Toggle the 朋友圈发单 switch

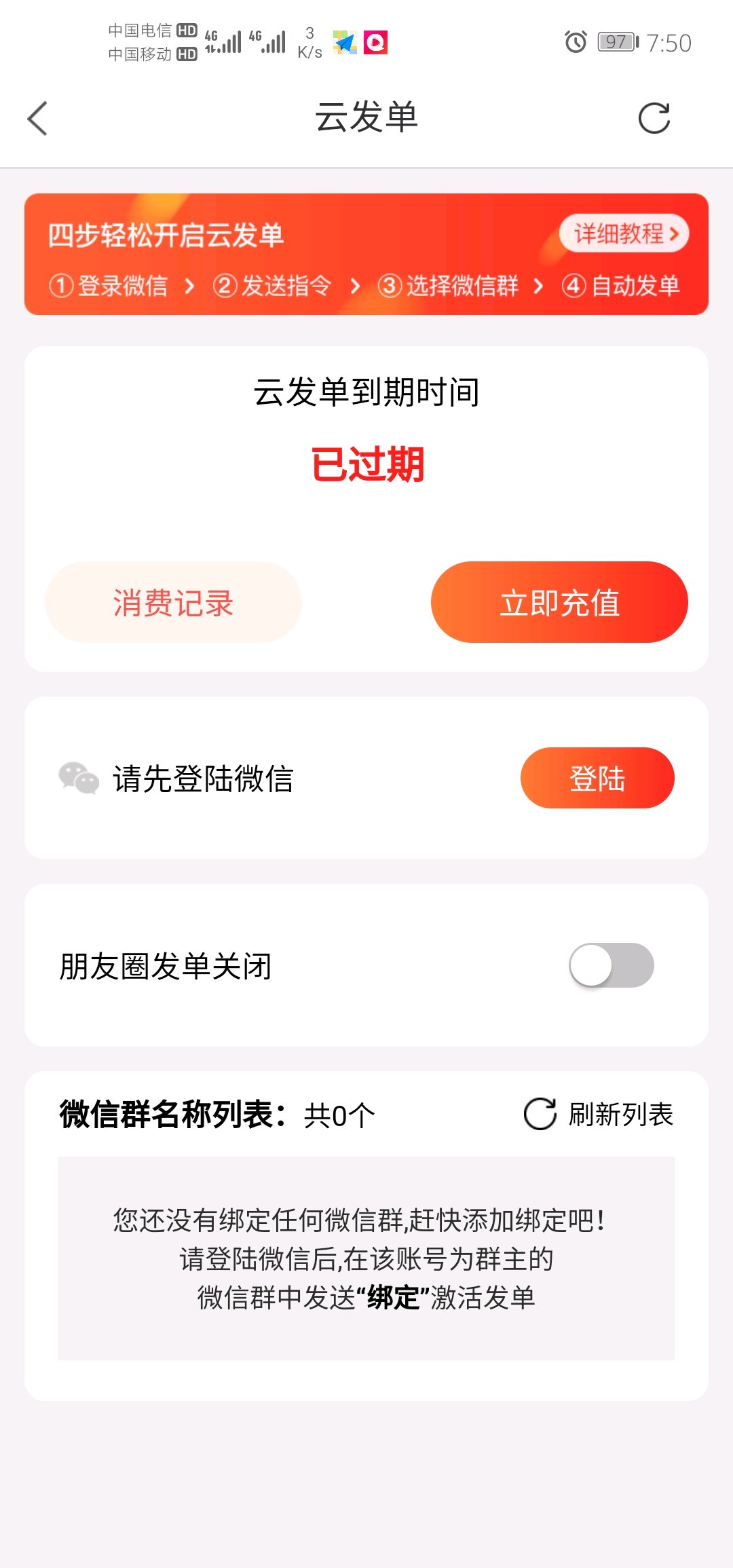[611, 965]
